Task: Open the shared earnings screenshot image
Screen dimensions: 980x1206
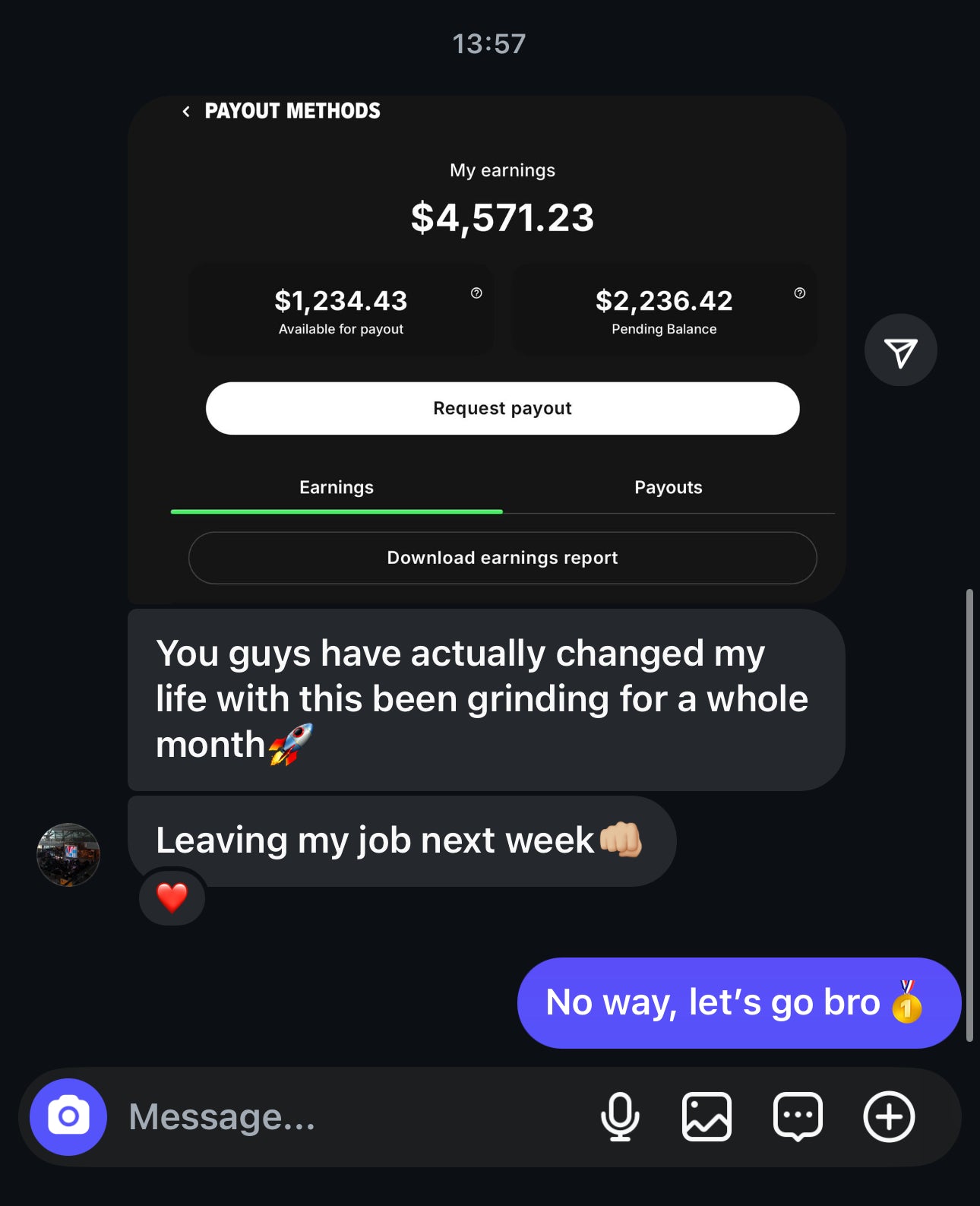Action: tap(486, 350)
